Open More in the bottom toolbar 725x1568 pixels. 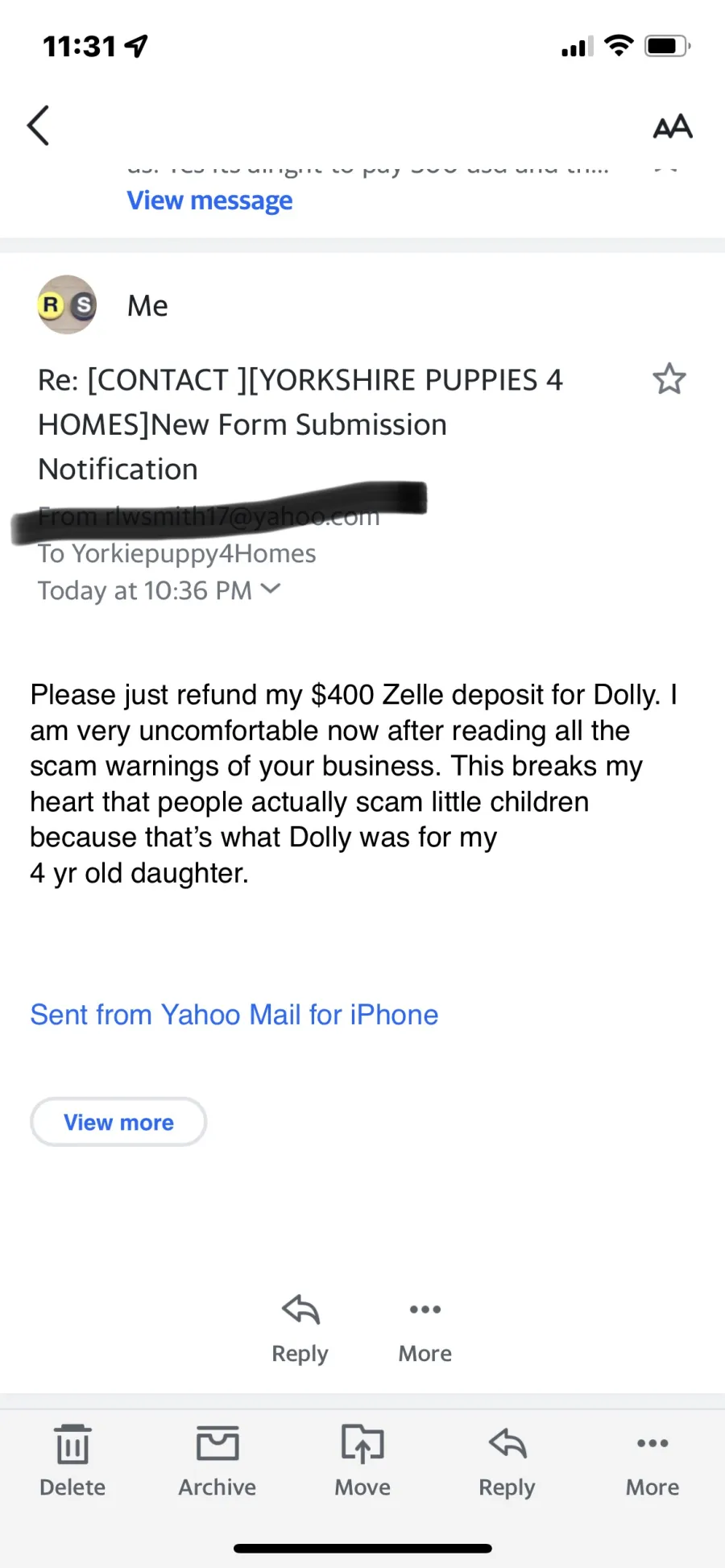(652, 1461)
